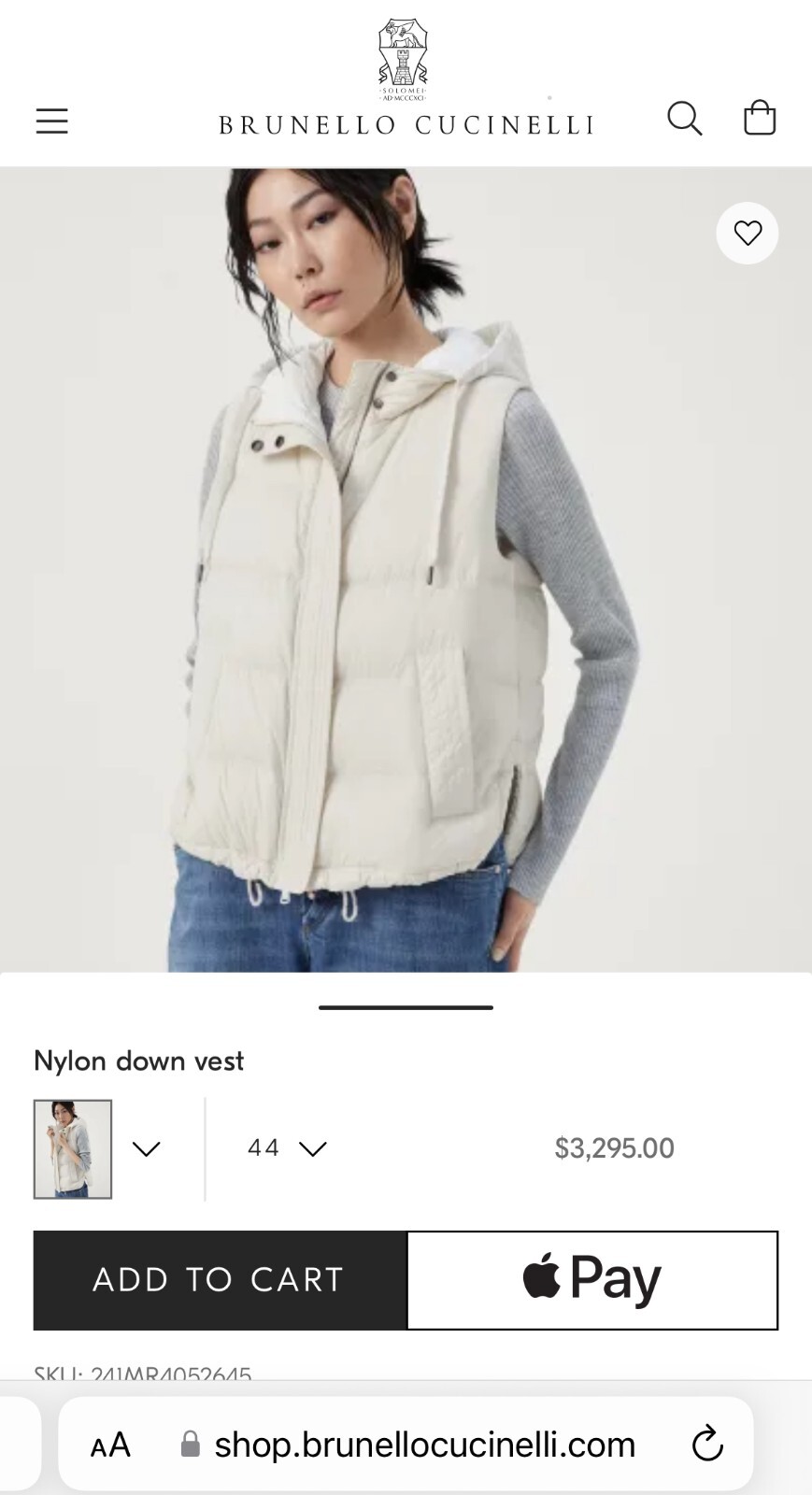The width and height of the screenshot is (812, 1495).
Task: Open the AA reader and text options
Action: [110, 1445]
